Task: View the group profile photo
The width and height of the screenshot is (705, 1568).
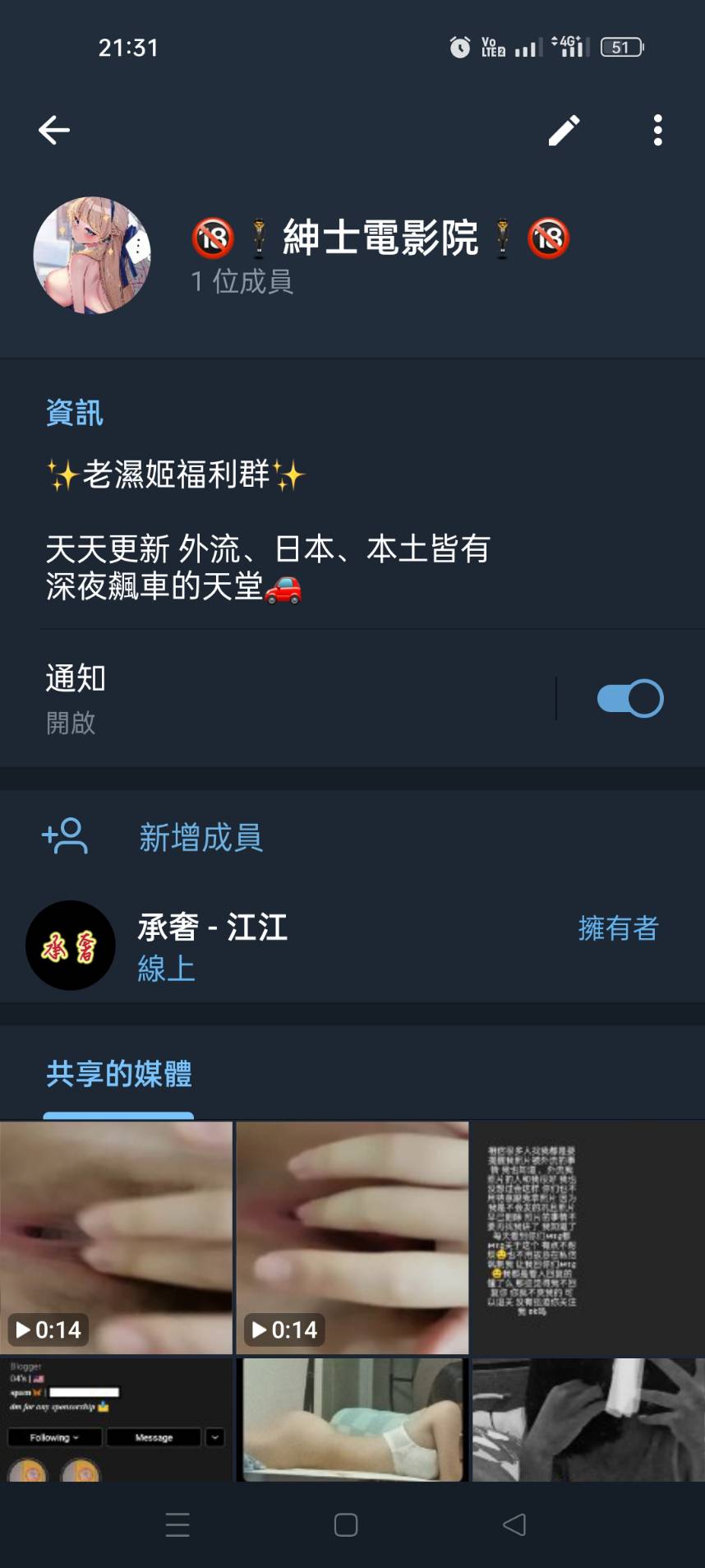Action: (x=92, y=255)
